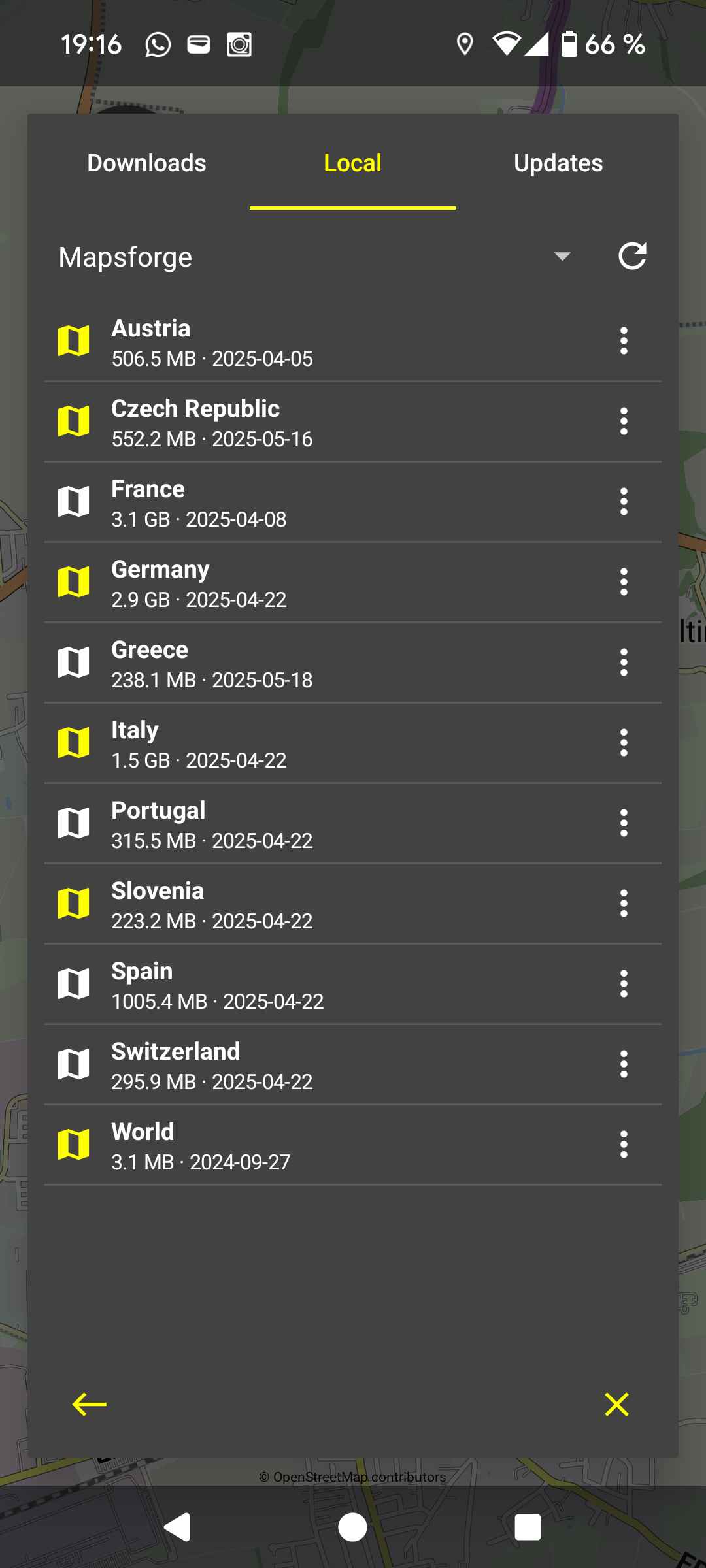This screenshot has width=706, height=1568.
Task: Switch to the Downloads tab
Action: [x=146, y=163]
